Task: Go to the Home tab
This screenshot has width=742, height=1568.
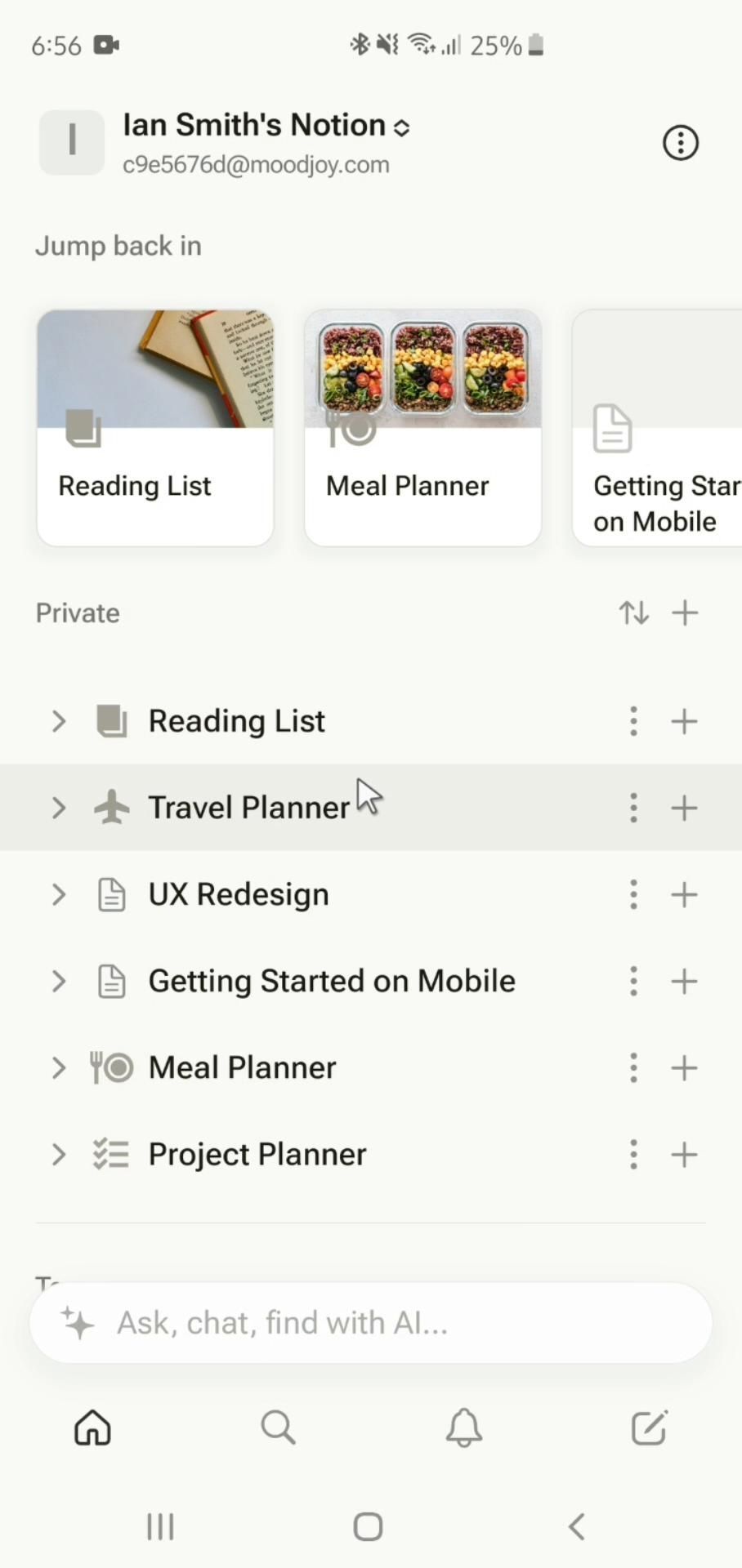Action: click(92, 1428)
